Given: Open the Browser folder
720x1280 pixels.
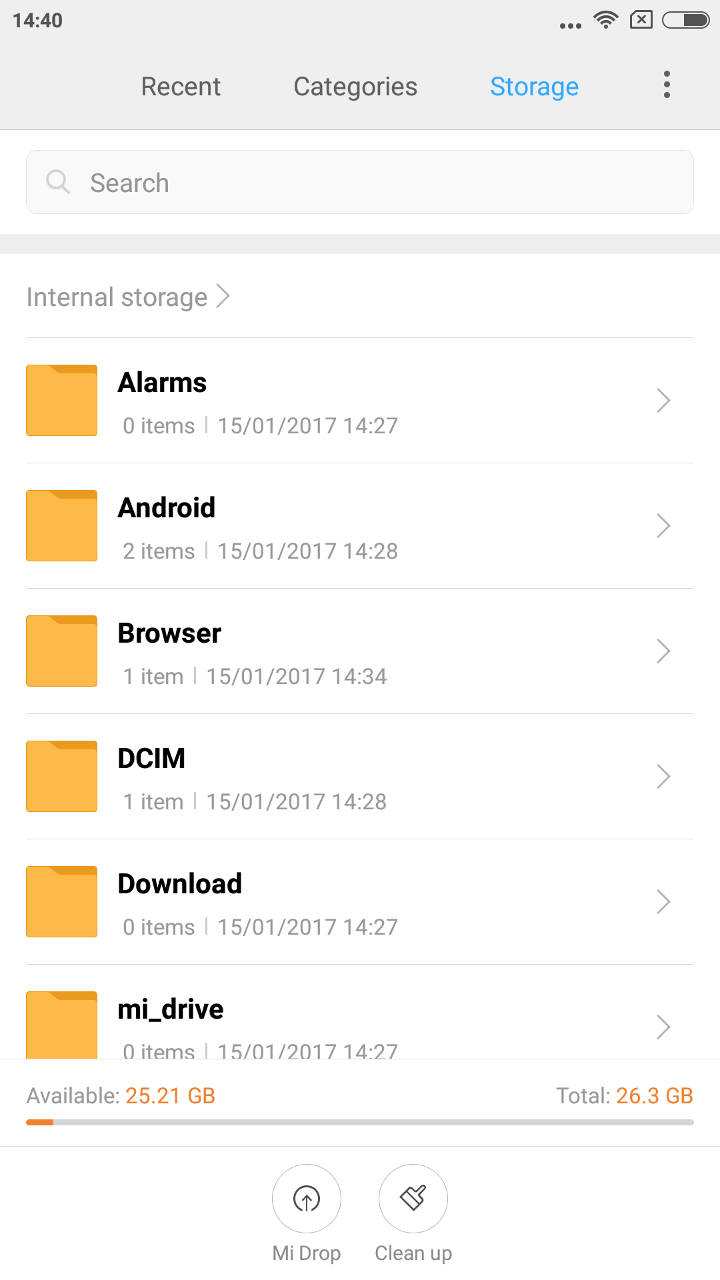Looking at the screenshot, I should [x=360, y=652].
